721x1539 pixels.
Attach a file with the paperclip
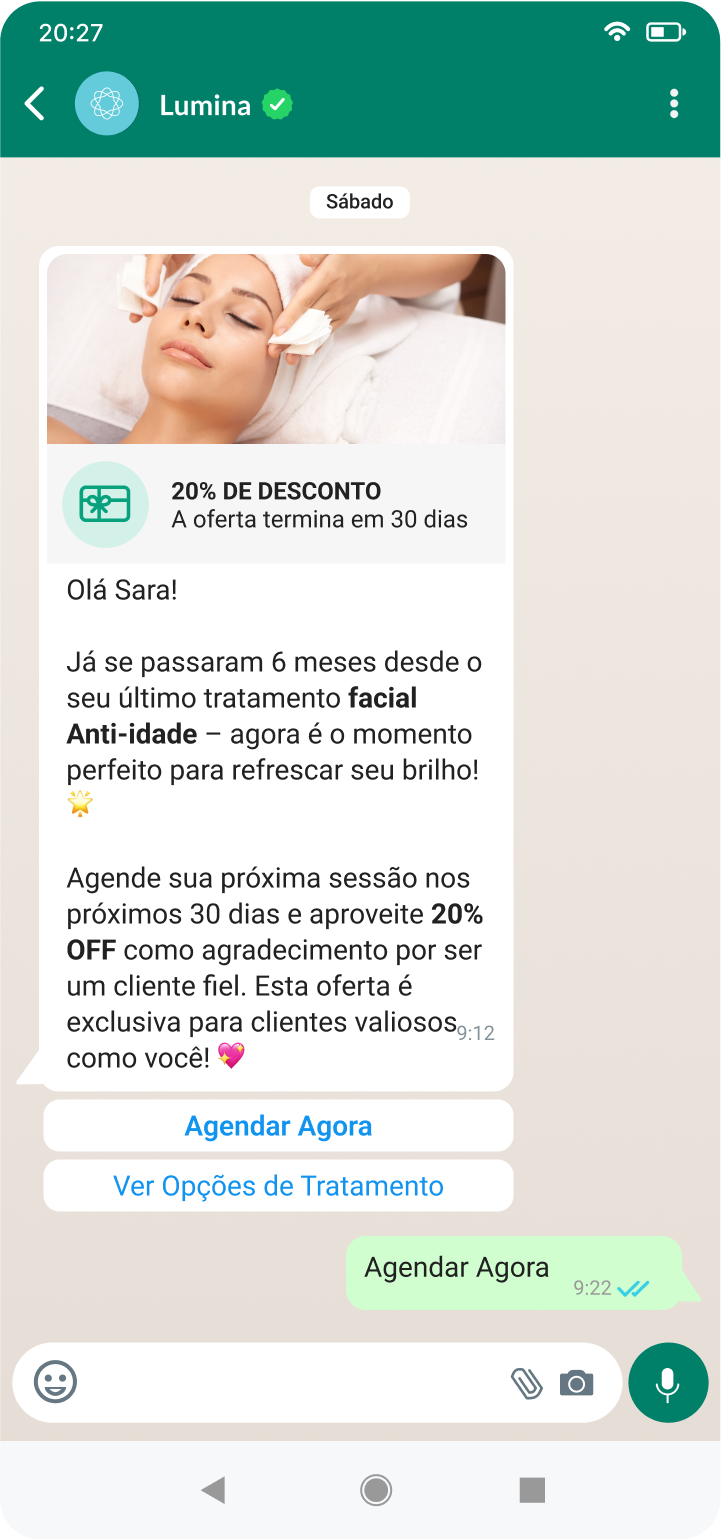pos(526,1383)
